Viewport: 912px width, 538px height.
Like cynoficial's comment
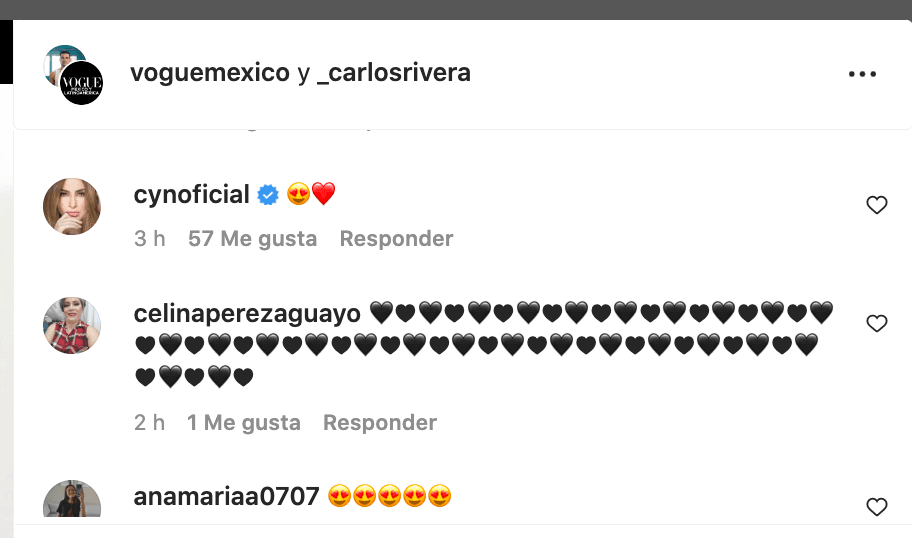[876, 206]
